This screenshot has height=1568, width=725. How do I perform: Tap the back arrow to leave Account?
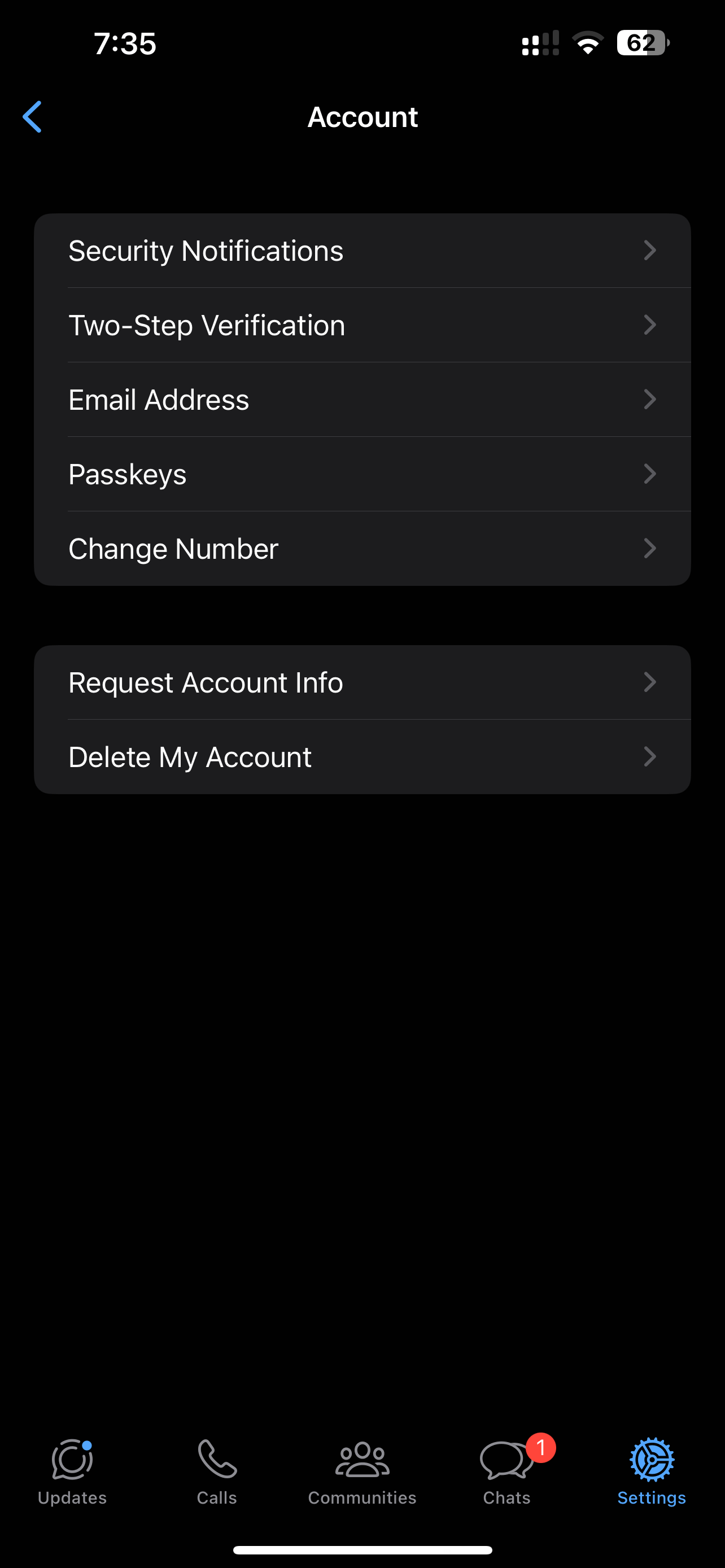pyautogui.click(x=32, y=116)
